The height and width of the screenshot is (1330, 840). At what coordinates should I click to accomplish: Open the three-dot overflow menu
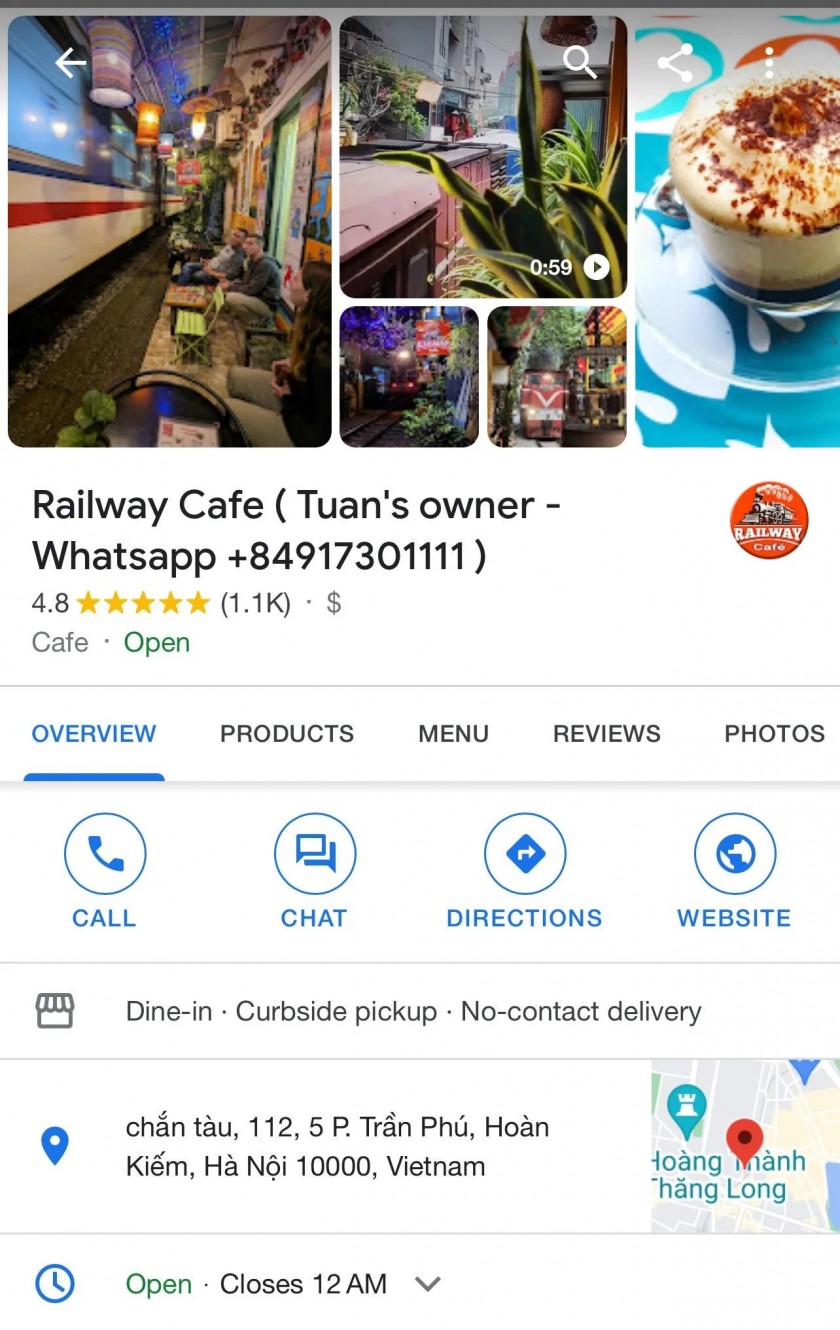point(768,63)
